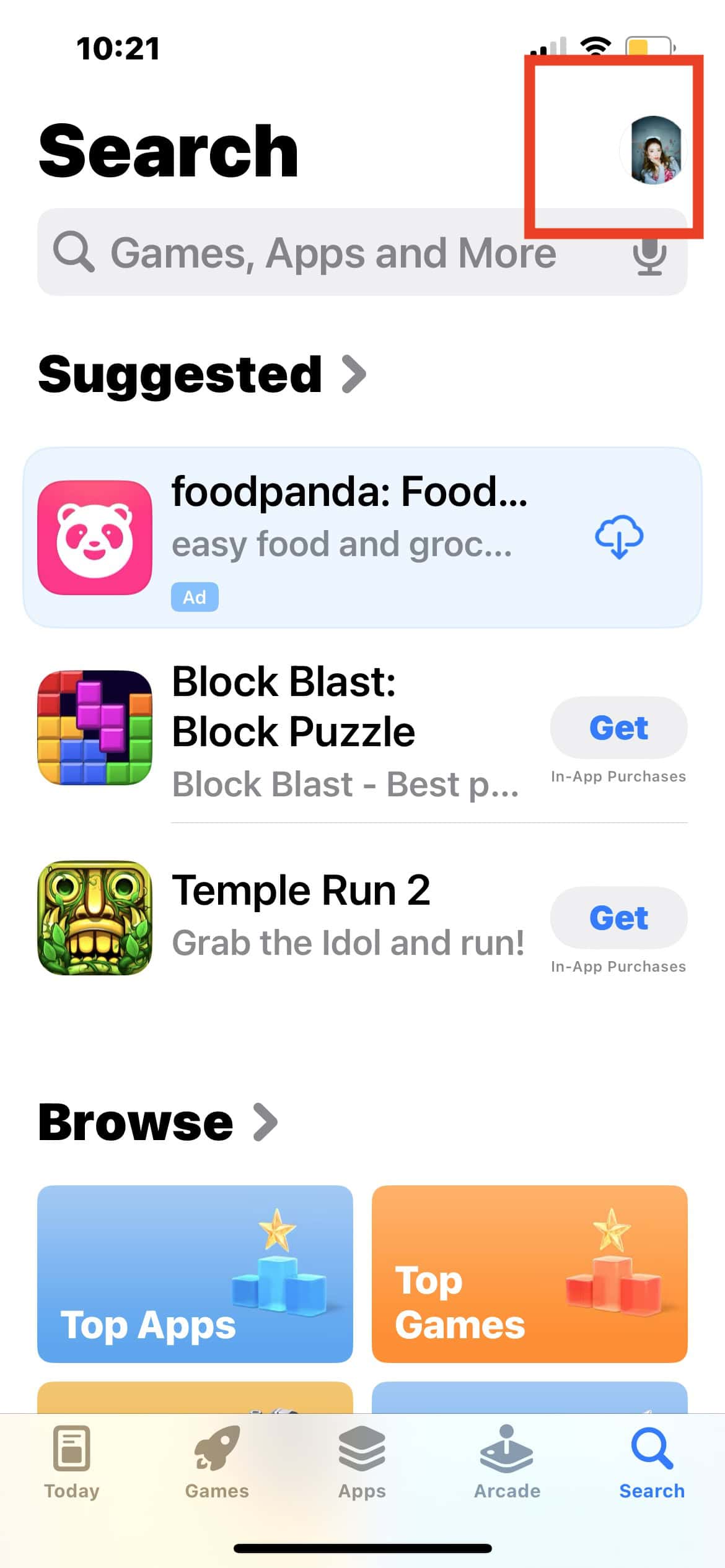Open the Top Games category card
This screenshot has width=725, height=1568.
point(529,1274)
